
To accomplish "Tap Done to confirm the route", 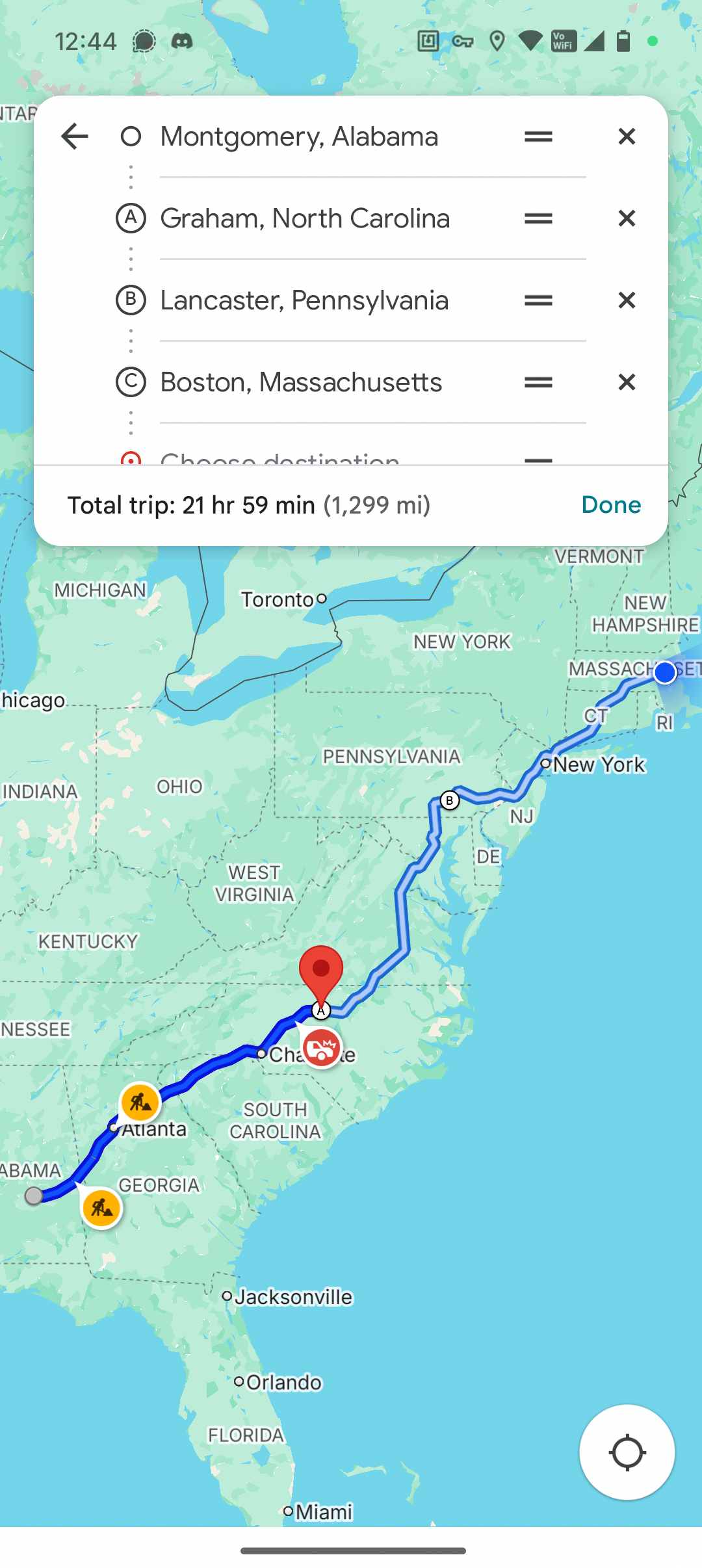I will coord(610,505).
